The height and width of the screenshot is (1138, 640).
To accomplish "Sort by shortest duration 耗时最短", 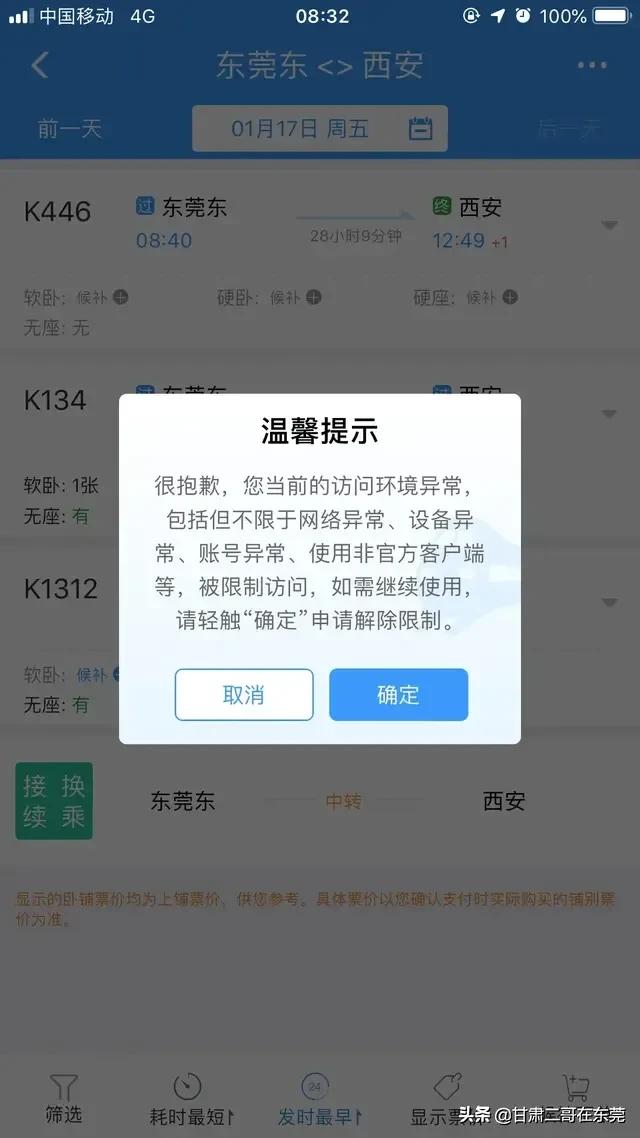I will pos(192,1099).
